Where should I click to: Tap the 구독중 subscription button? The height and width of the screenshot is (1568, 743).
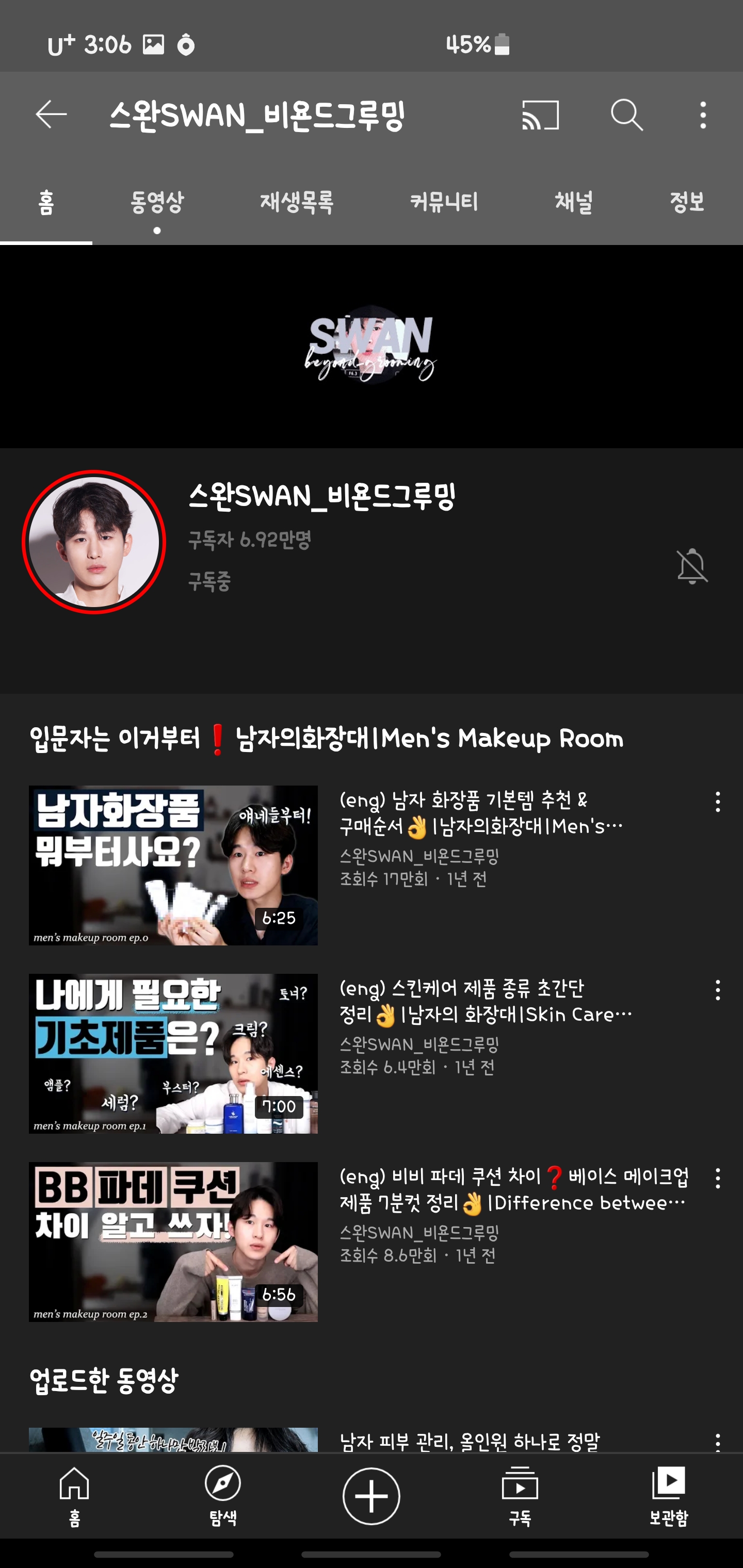click(209, 582)
